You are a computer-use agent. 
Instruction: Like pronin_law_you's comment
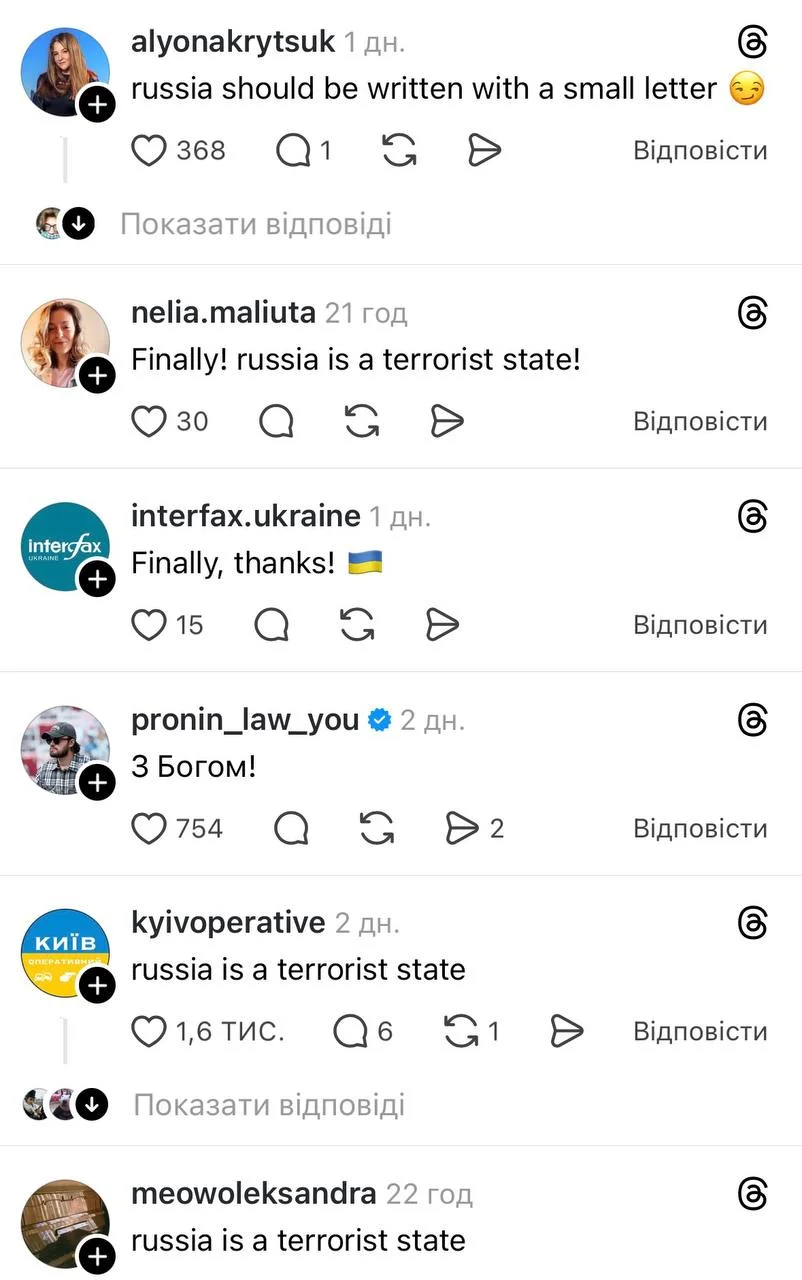click(150, 829)
